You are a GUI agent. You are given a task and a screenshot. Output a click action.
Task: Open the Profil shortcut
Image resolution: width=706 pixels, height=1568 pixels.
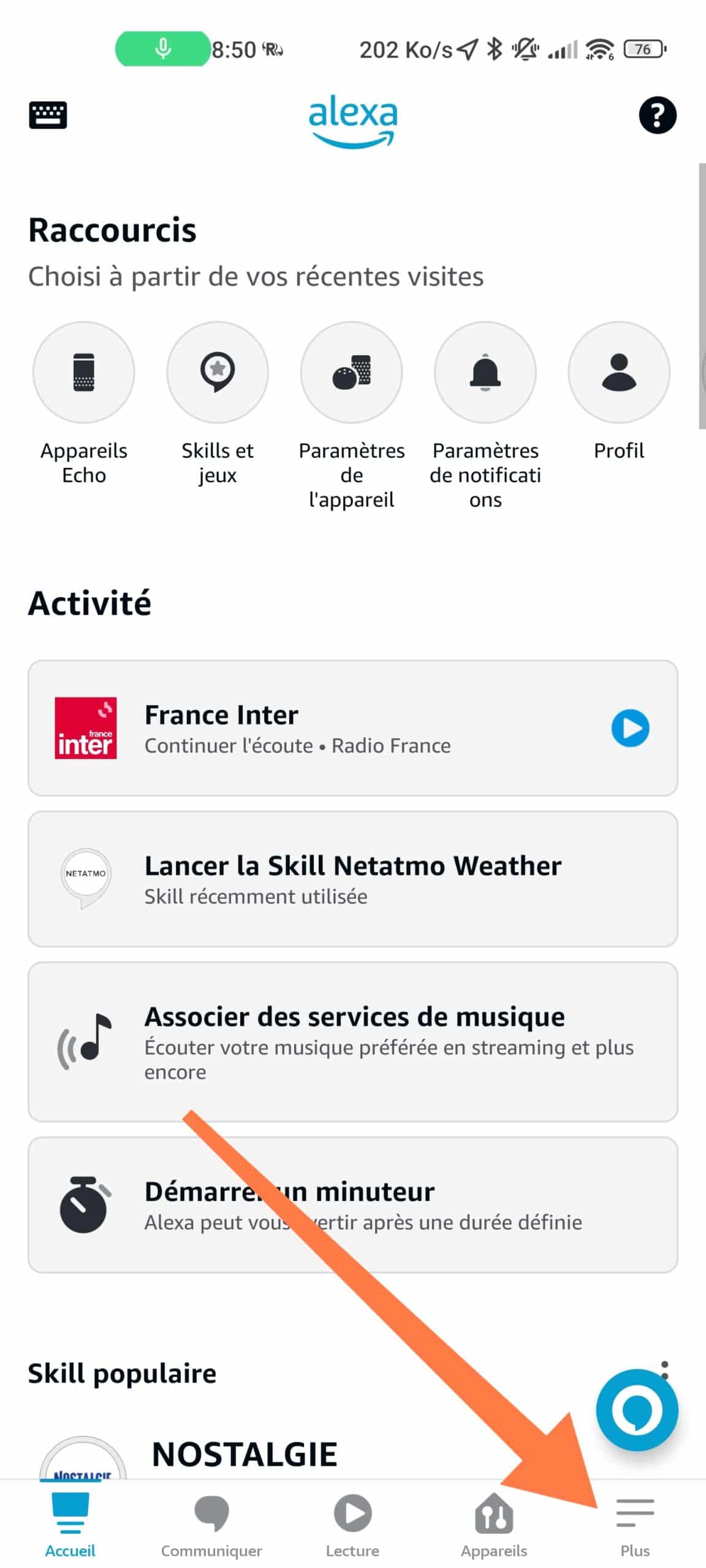tap(619, 391)
